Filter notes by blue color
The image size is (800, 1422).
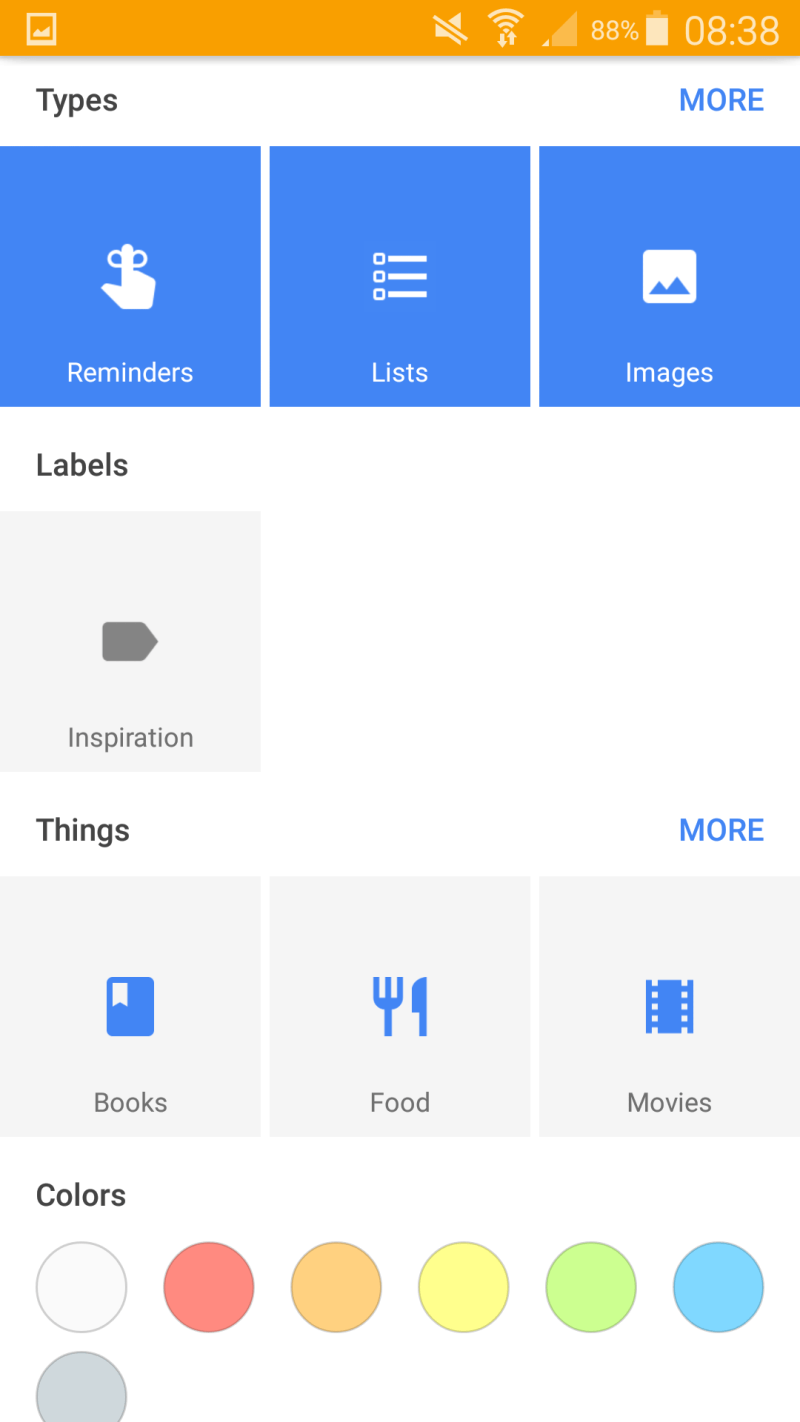click(x=718, y=1287)
